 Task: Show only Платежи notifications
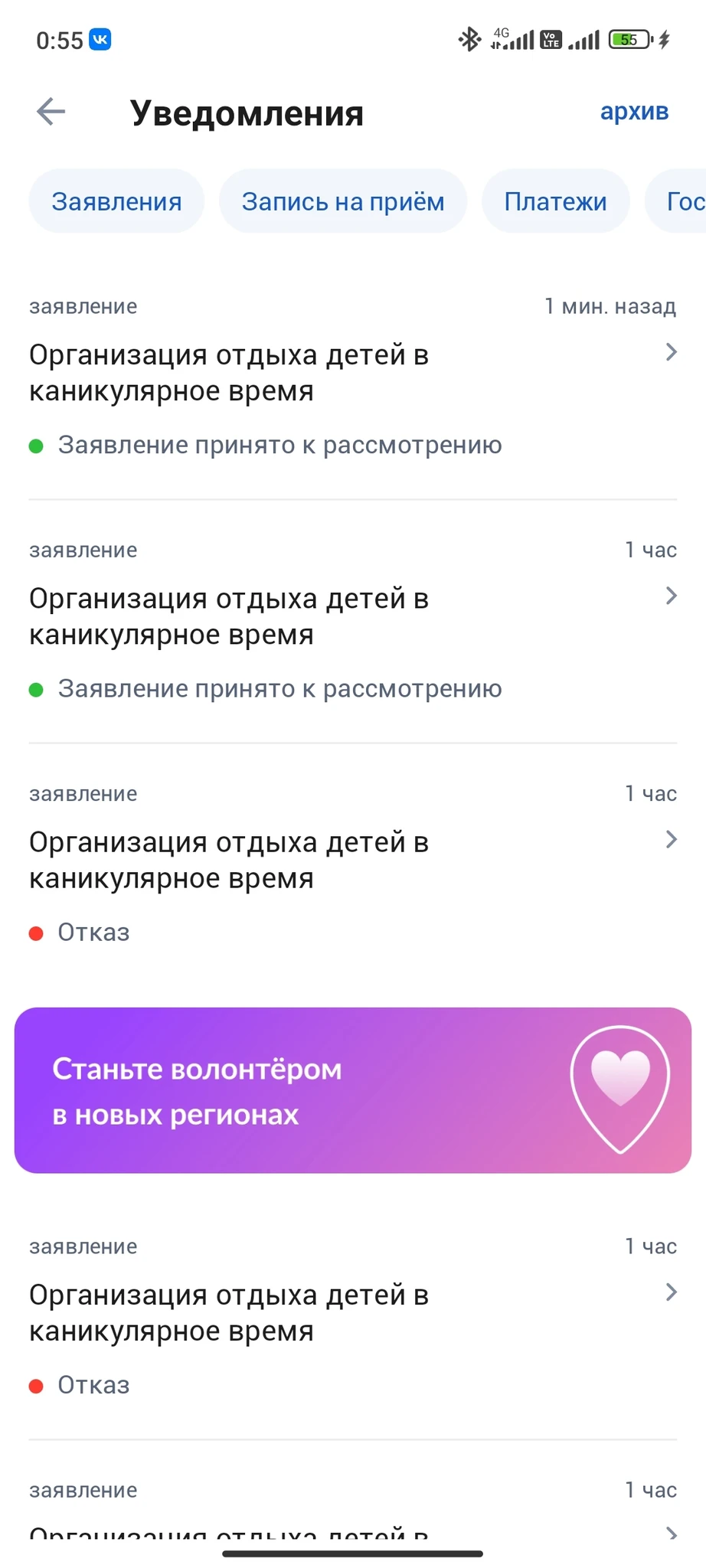[555, 201]
